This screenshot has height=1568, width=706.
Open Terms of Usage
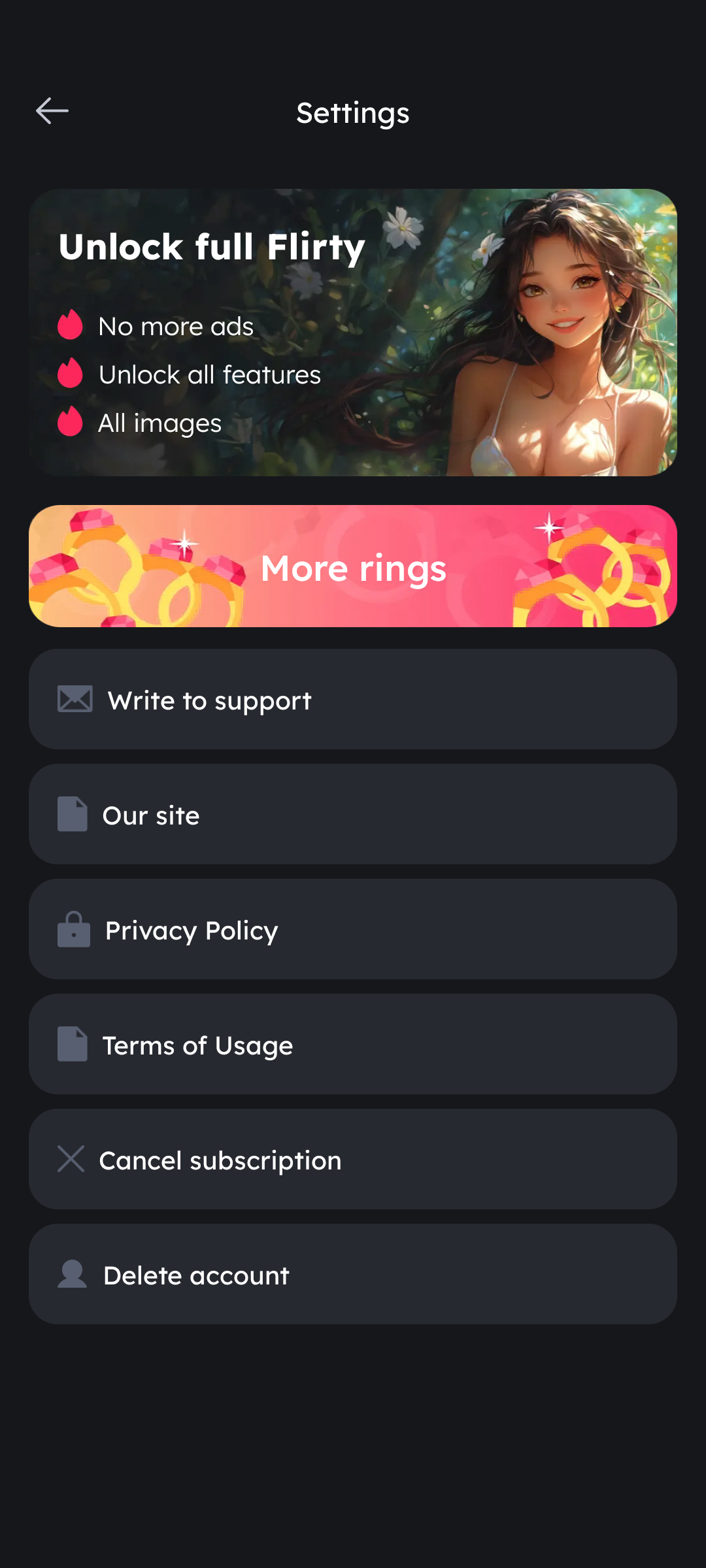(x=353, y=1045)
